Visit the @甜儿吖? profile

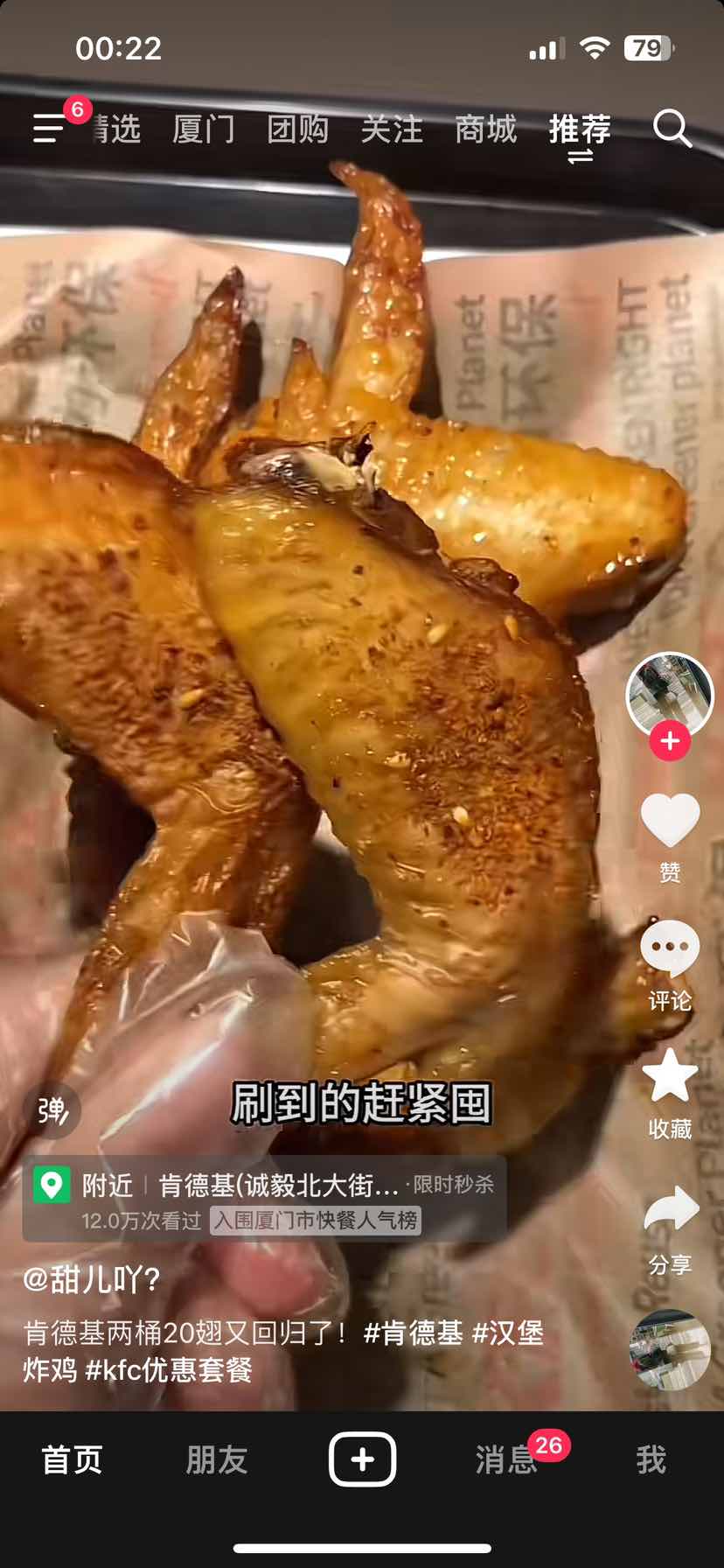click(x=91, y=1279)
